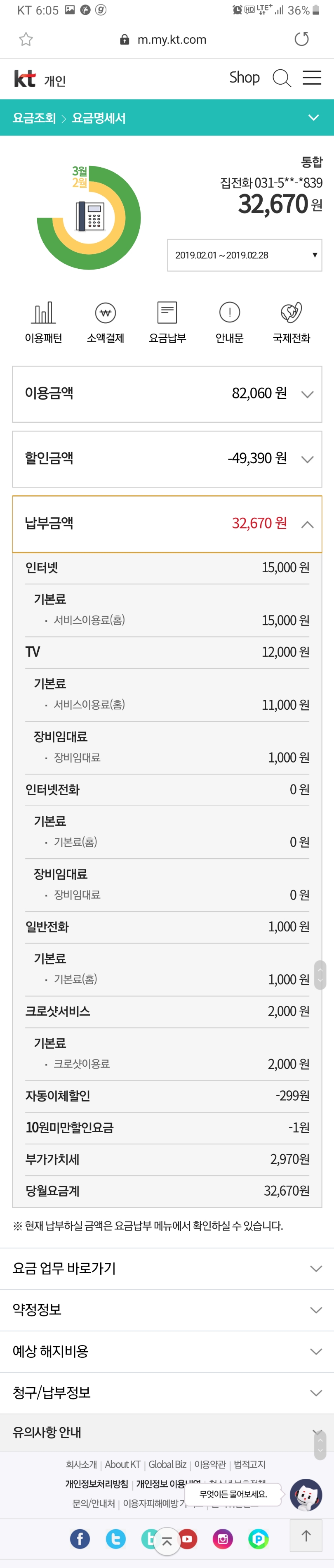
Task: Open the Shop link in header
Action: (x=244, y=78)
